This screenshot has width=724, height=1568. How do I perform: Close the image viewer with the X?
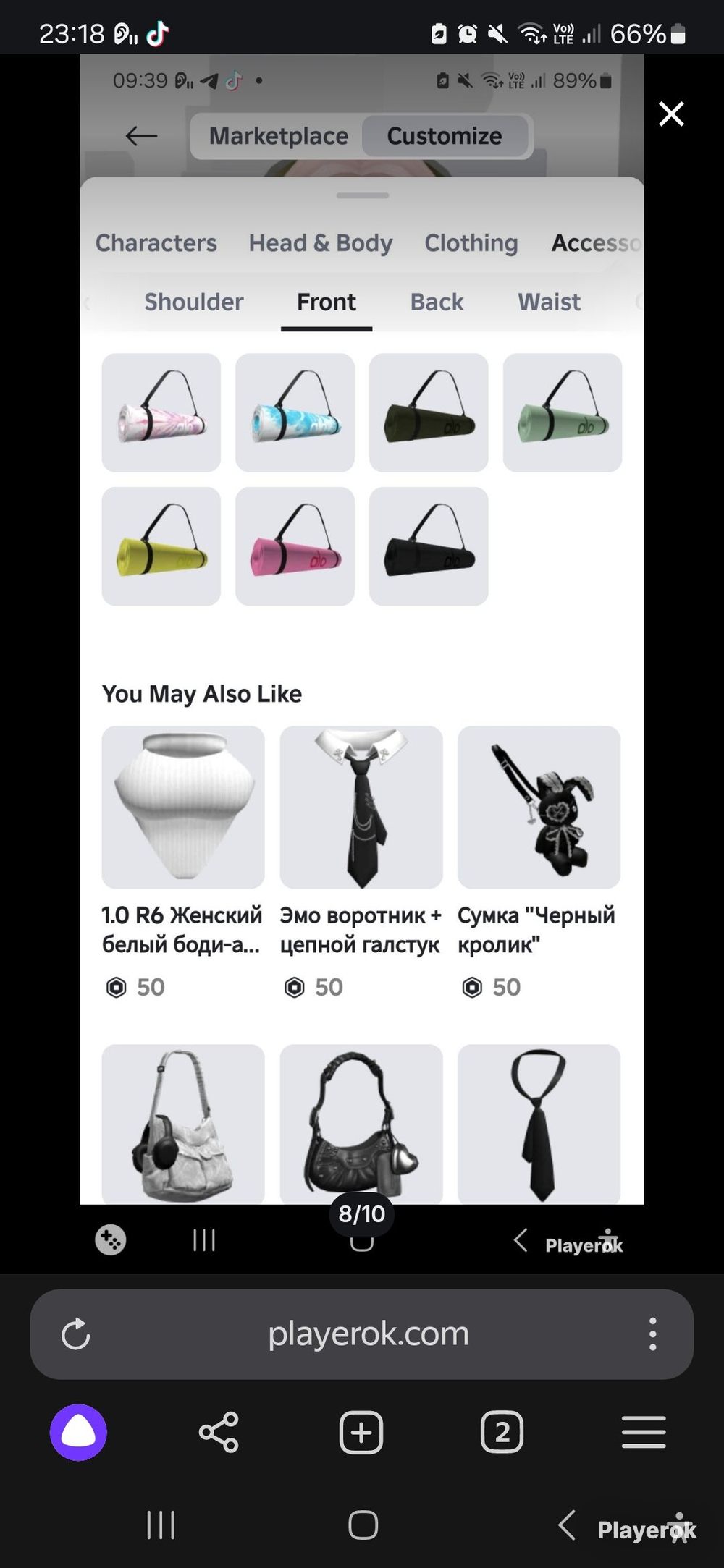point(671,114)
